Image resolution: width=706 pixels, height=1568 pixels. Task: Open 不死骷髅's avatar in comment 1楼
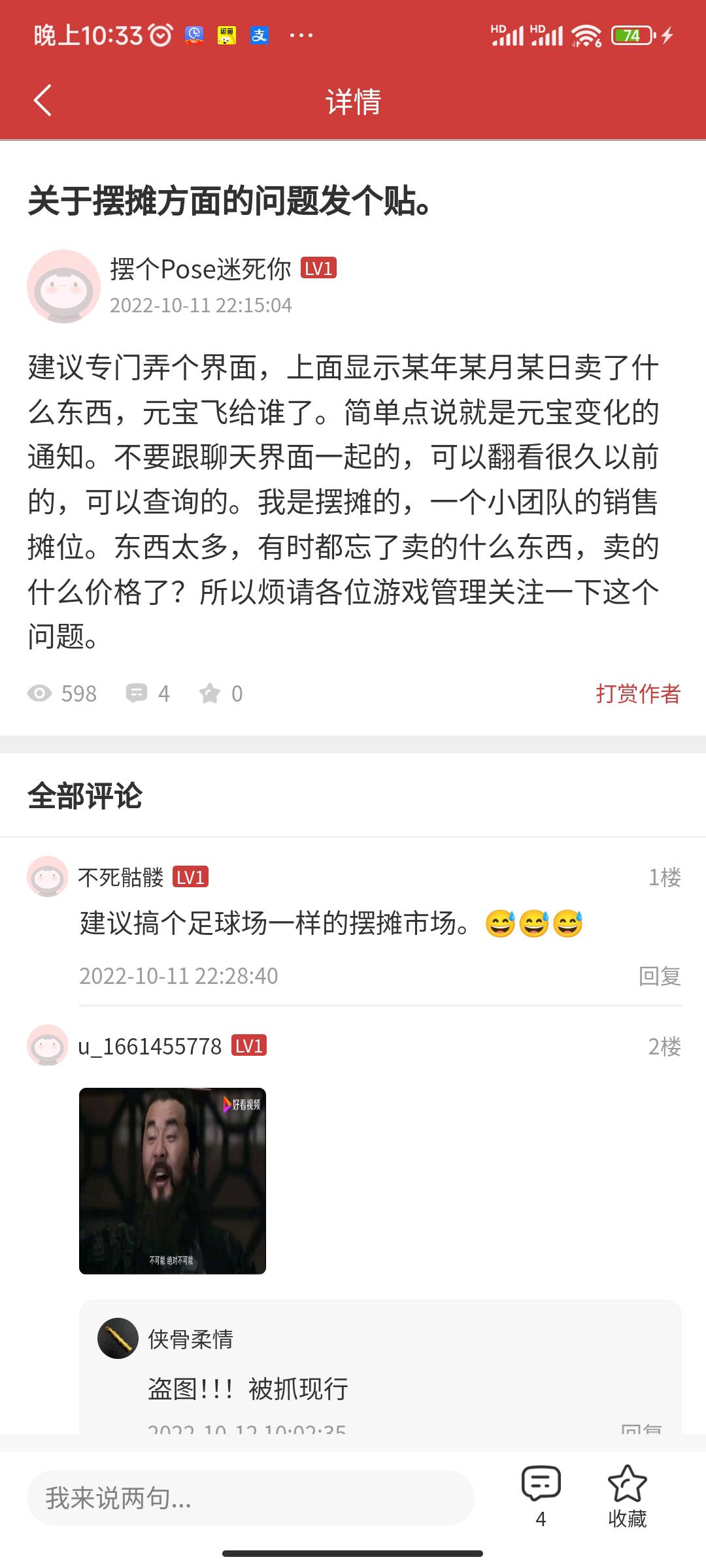pos(47,877)
